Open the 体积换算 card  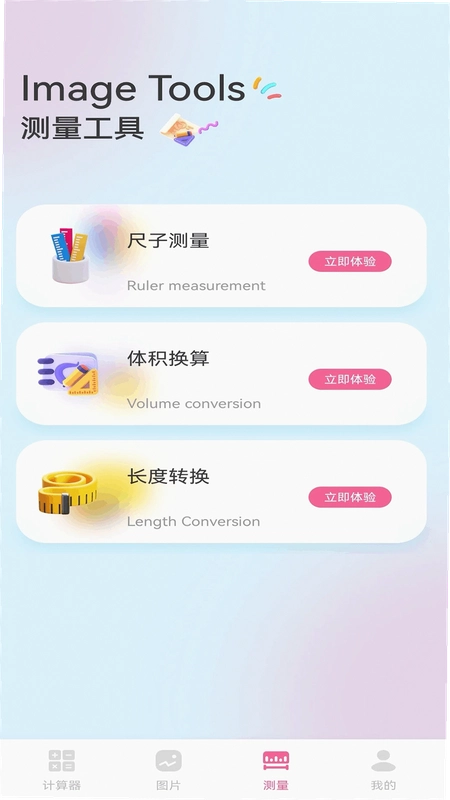pos(221,373)
